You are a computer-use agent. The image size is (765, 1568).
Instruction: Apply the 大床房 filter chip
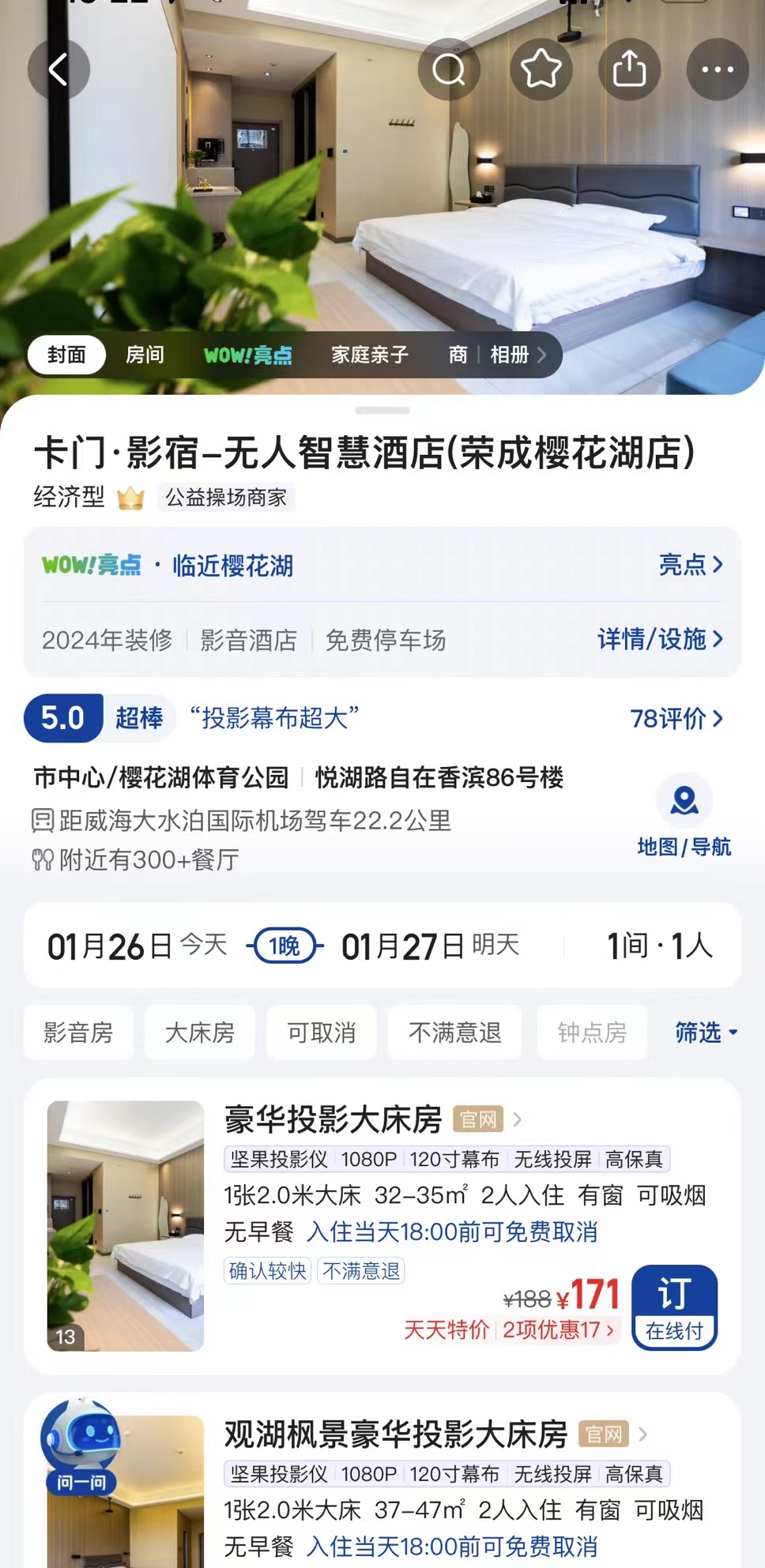pos(199,1032)
